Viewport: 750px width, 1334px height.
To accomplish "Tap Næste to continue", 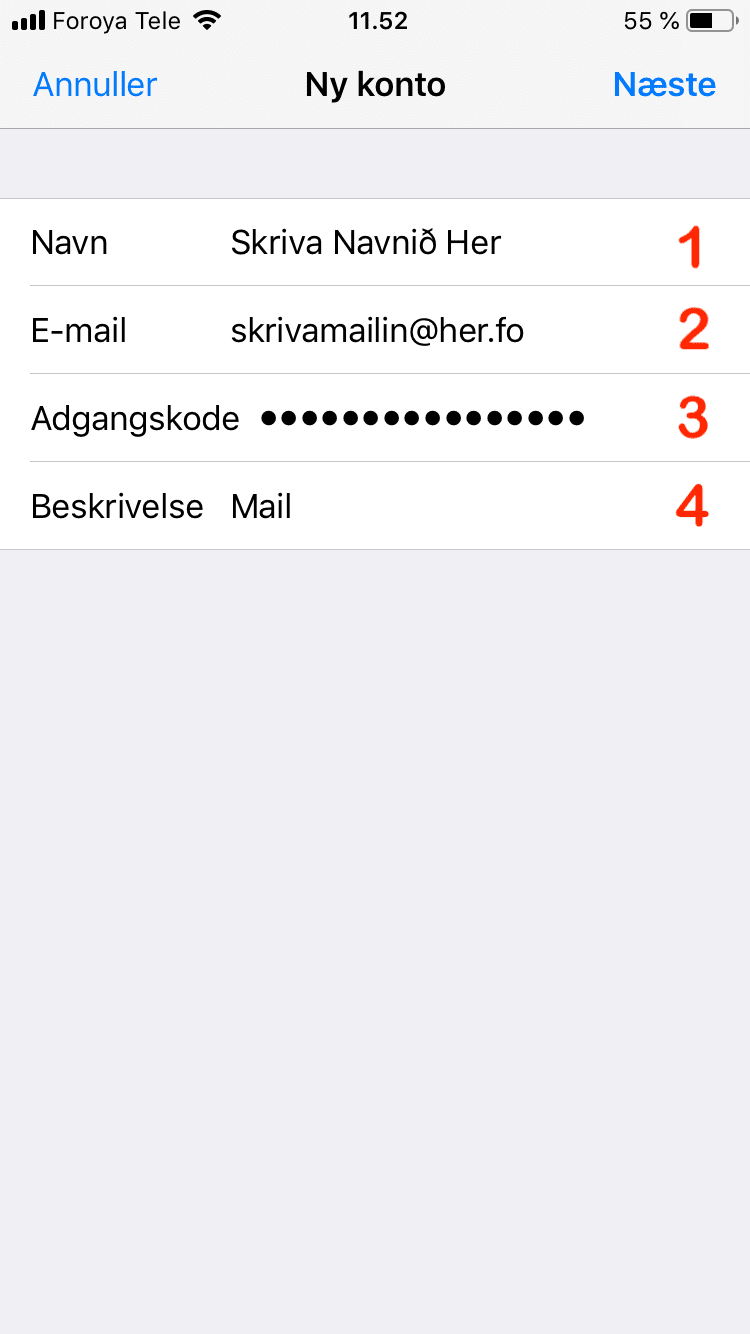I will pos(664,85).
